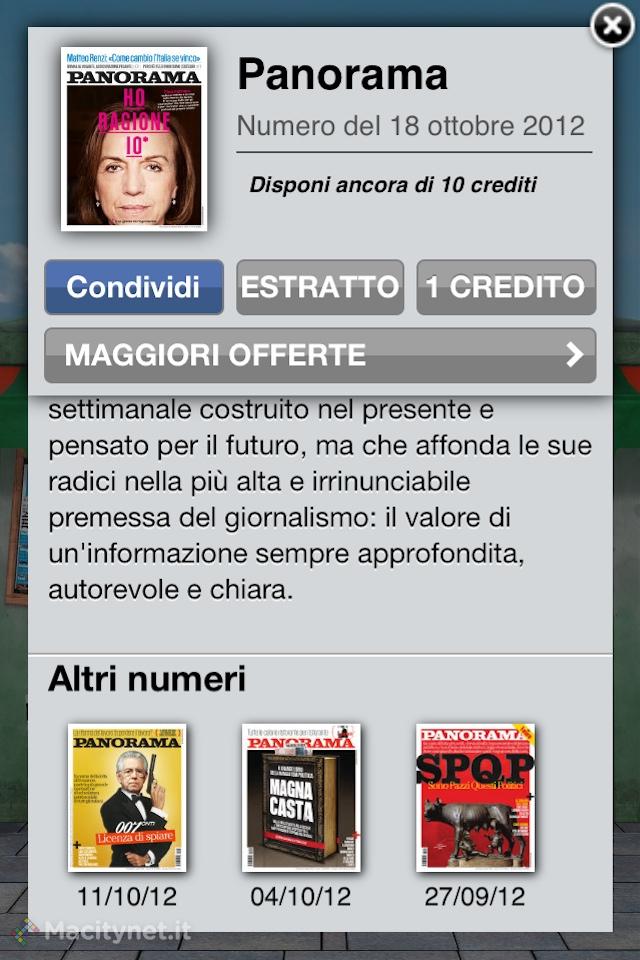Expand MAGGIORI OFFERTE options
Viewport: 640px width, 960px height.
pyautogui.click(x=320, y=355)
